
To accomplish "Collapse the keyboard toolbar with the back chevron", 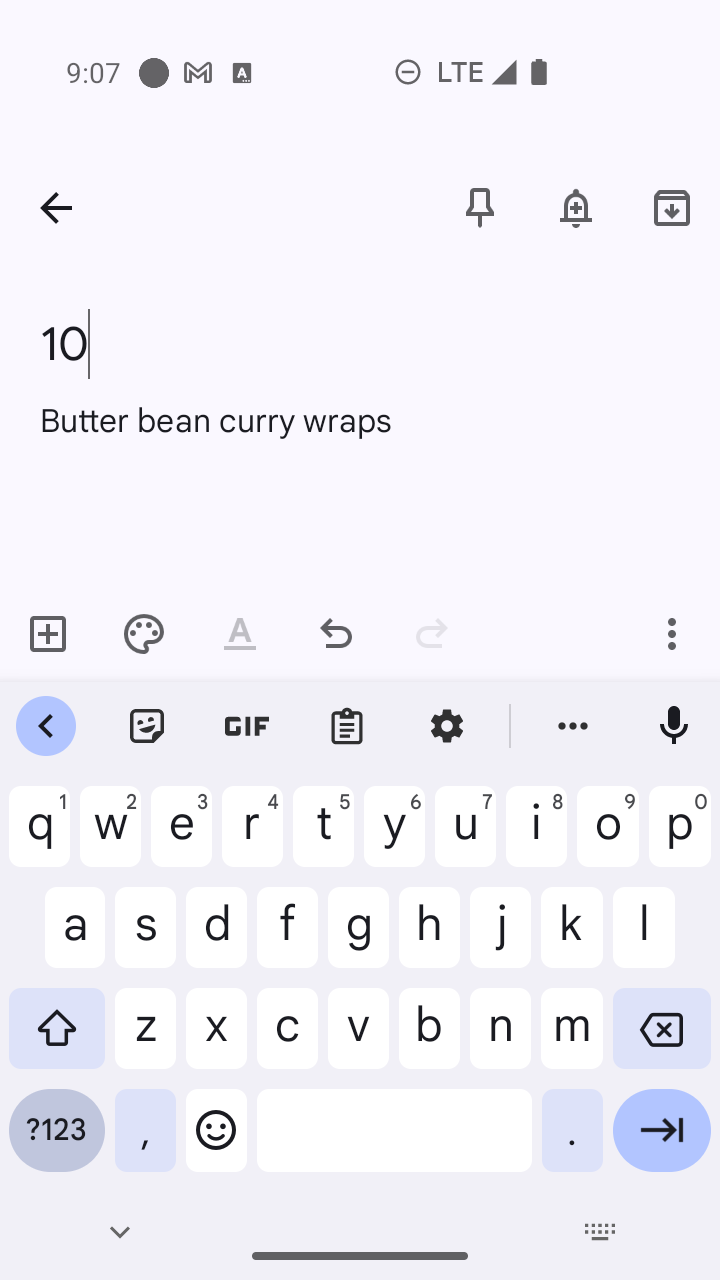I will pos(46,726).
